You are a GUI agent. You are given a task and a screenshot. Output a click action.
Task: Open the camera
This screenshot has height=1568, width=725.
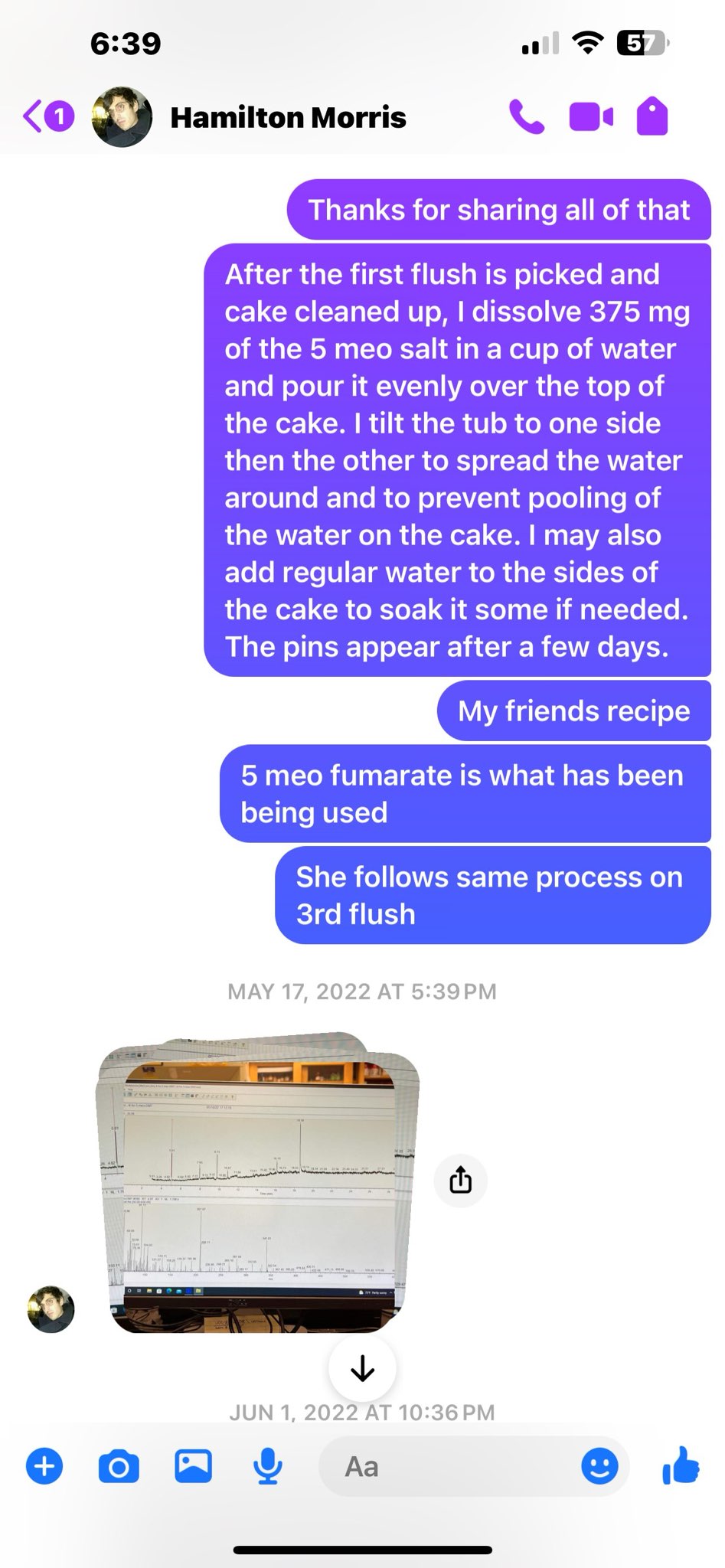119,1466
